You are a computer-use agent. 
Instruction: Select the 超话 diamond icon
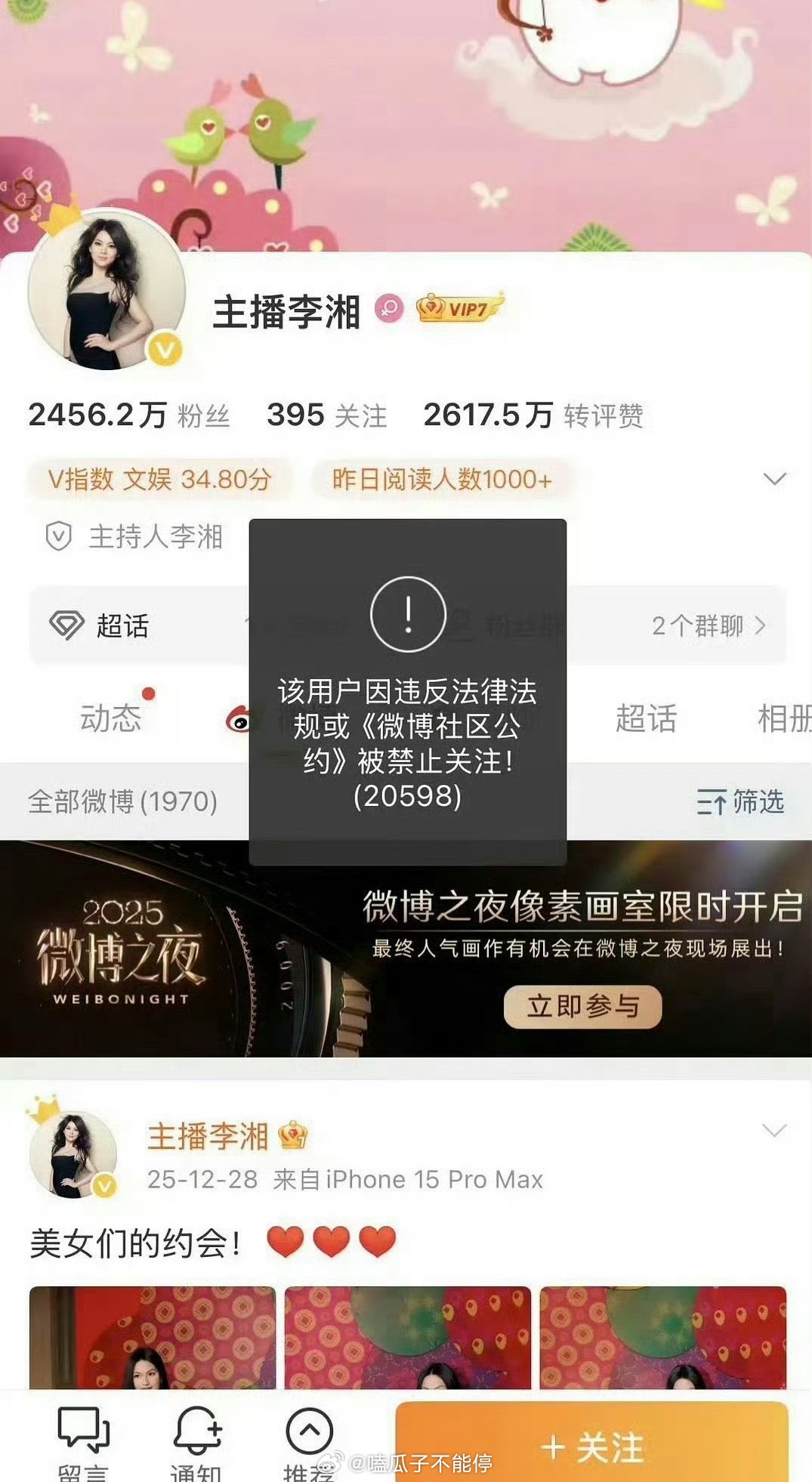(x=68, y=623)
